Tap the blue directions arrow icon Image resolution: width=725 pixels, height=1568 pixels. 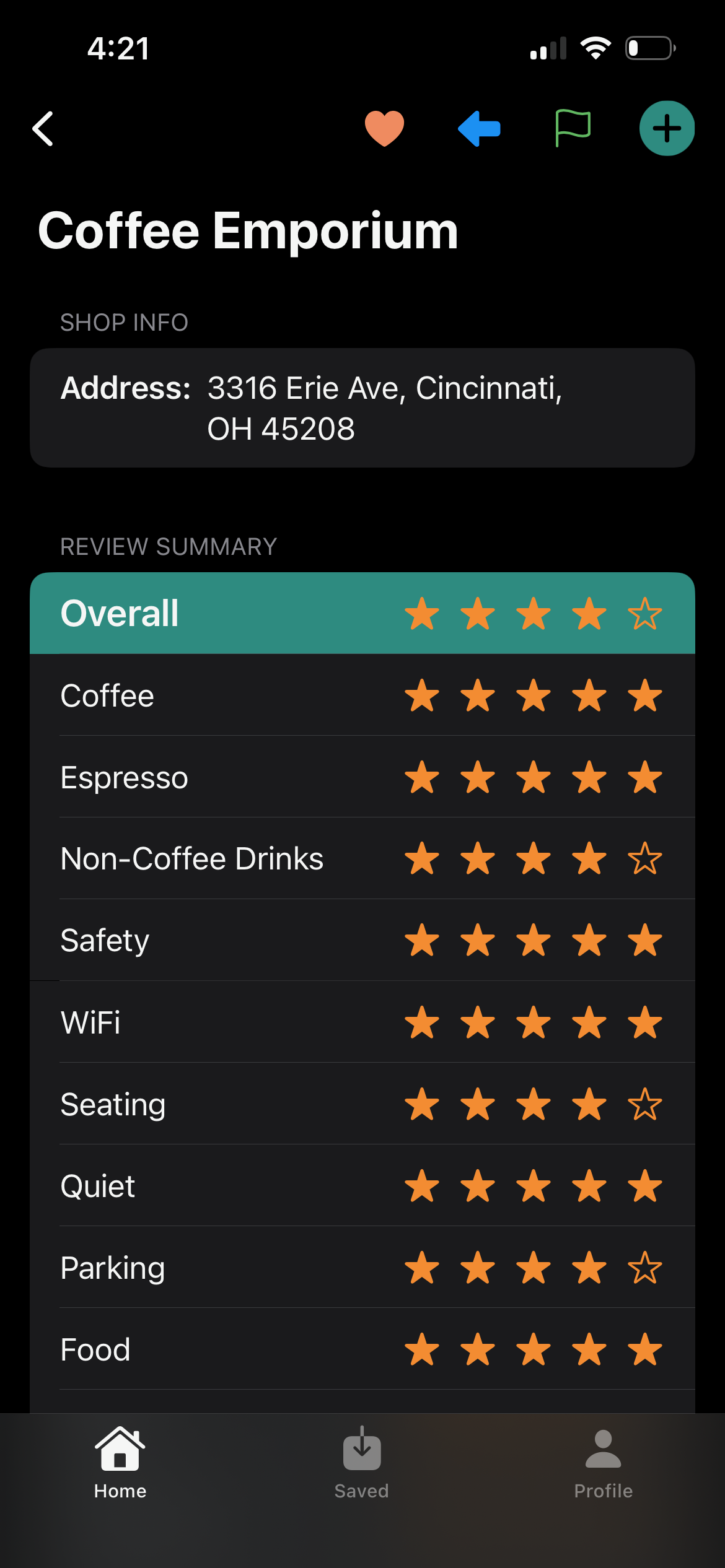(x=479, y=129)
